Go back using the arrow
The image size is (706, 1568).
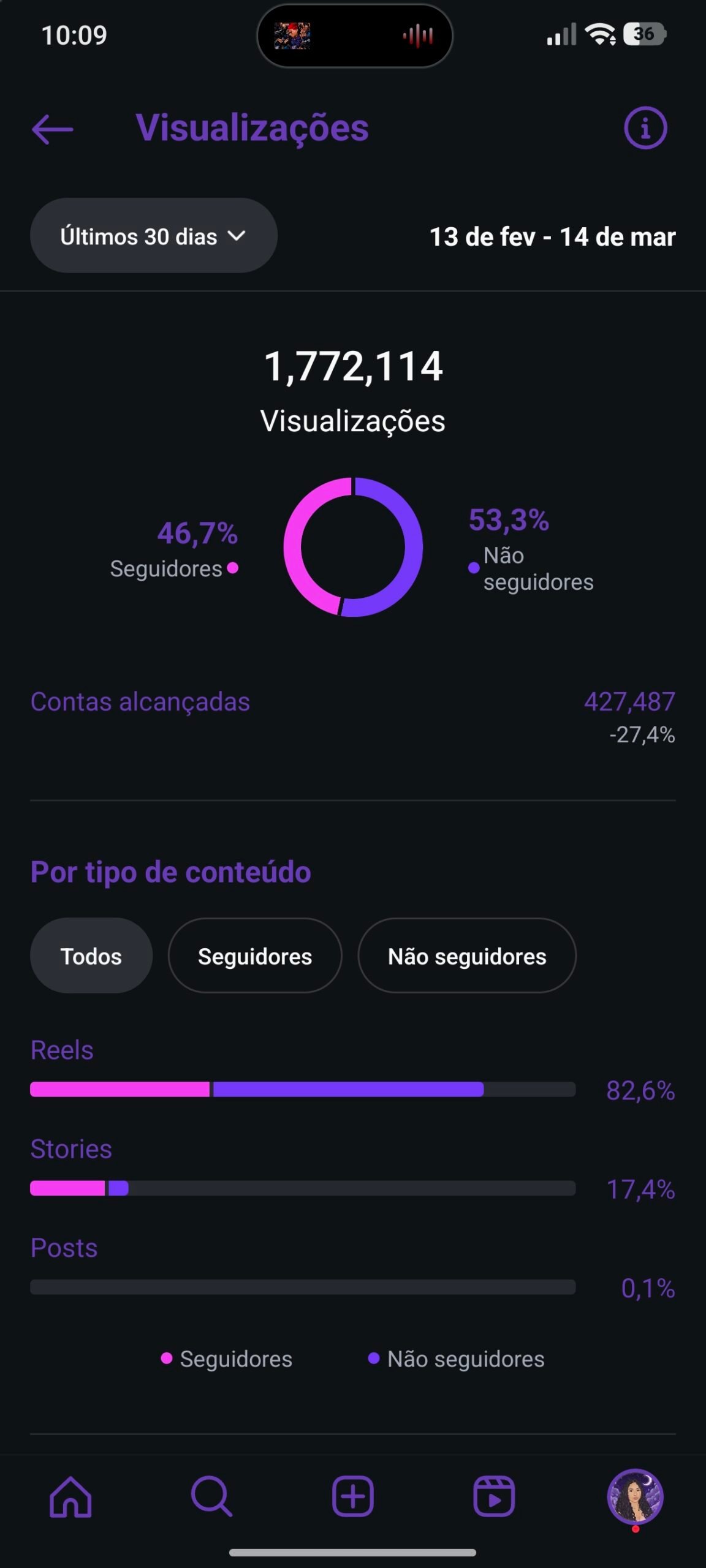53,129
